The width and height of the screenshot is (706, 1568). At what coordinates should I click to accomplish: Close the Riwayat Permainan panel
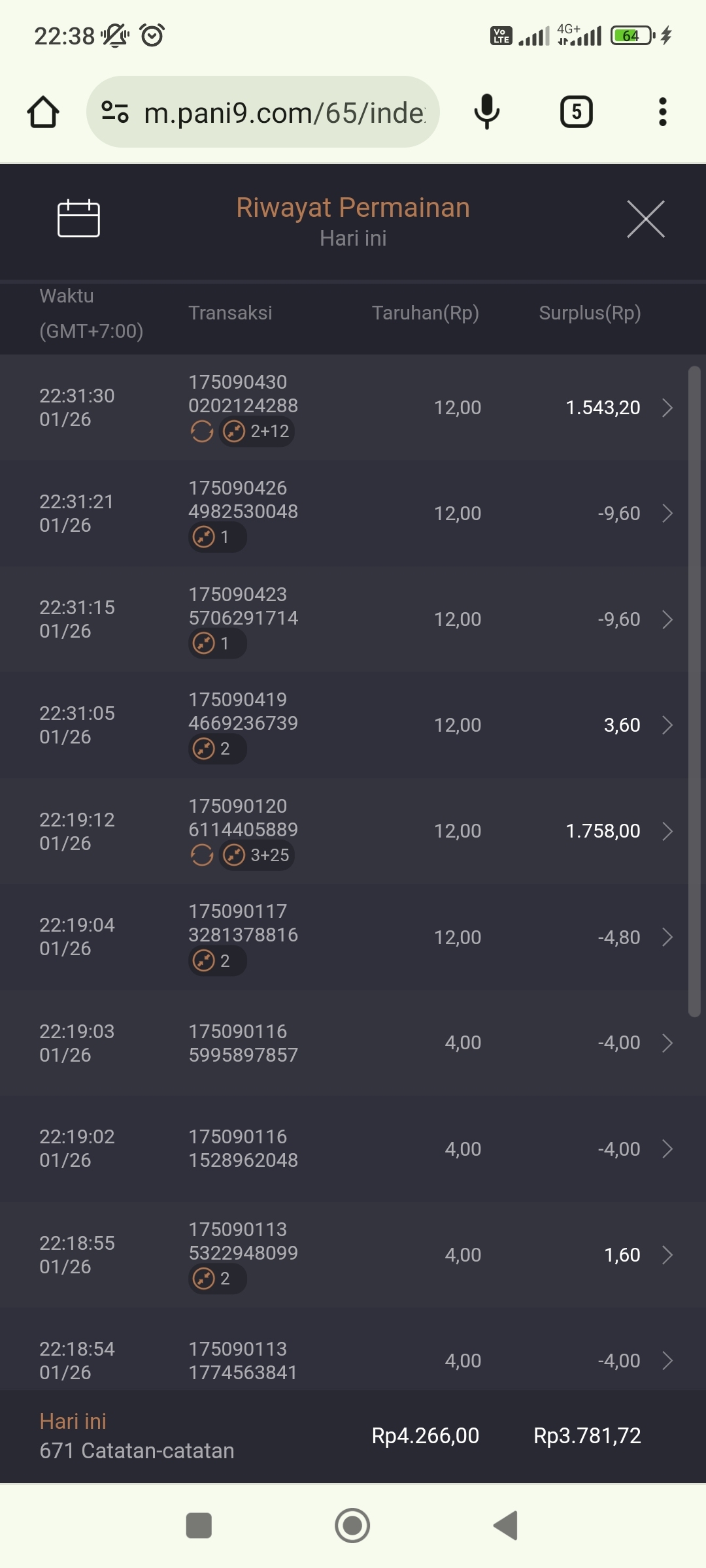pos(645,219)
